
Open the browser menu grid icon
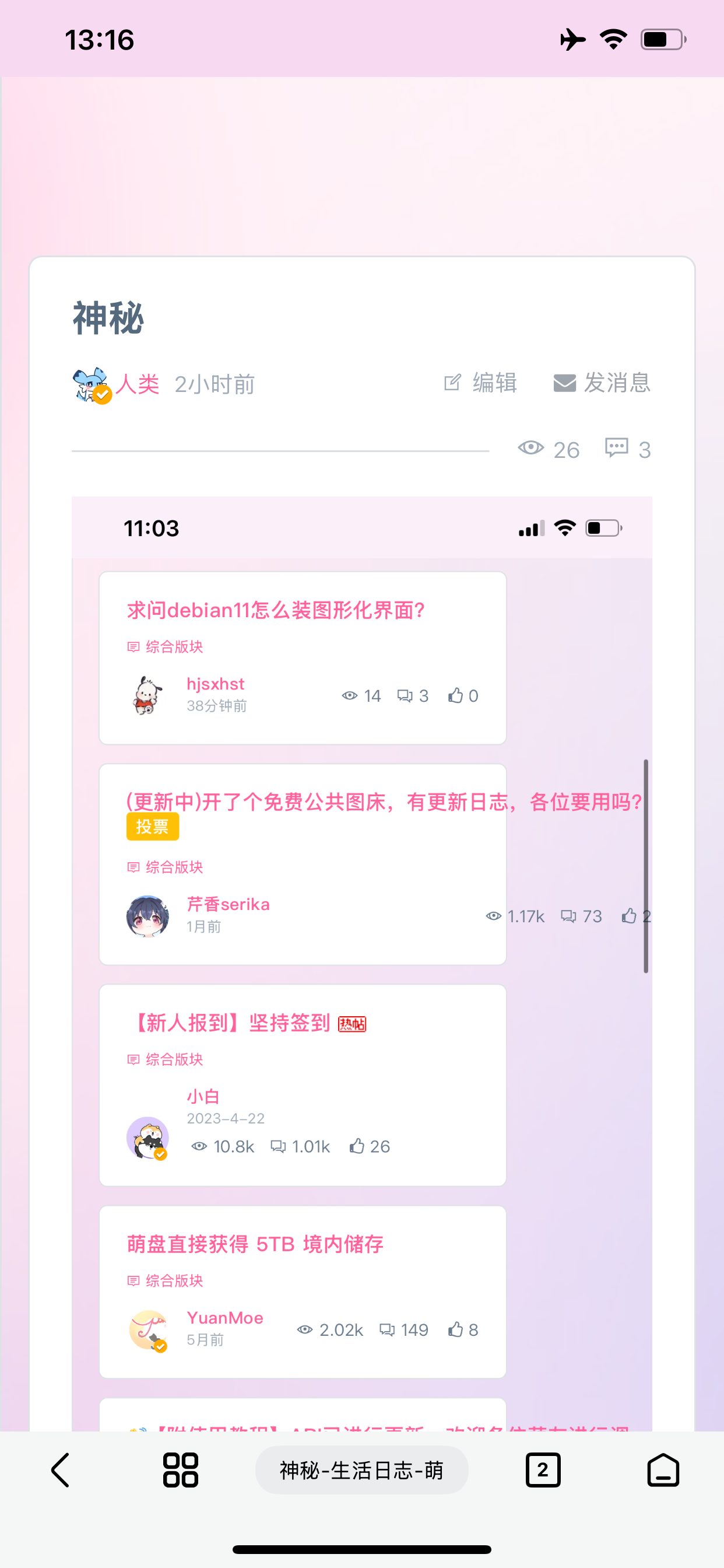coord(180,1470)
